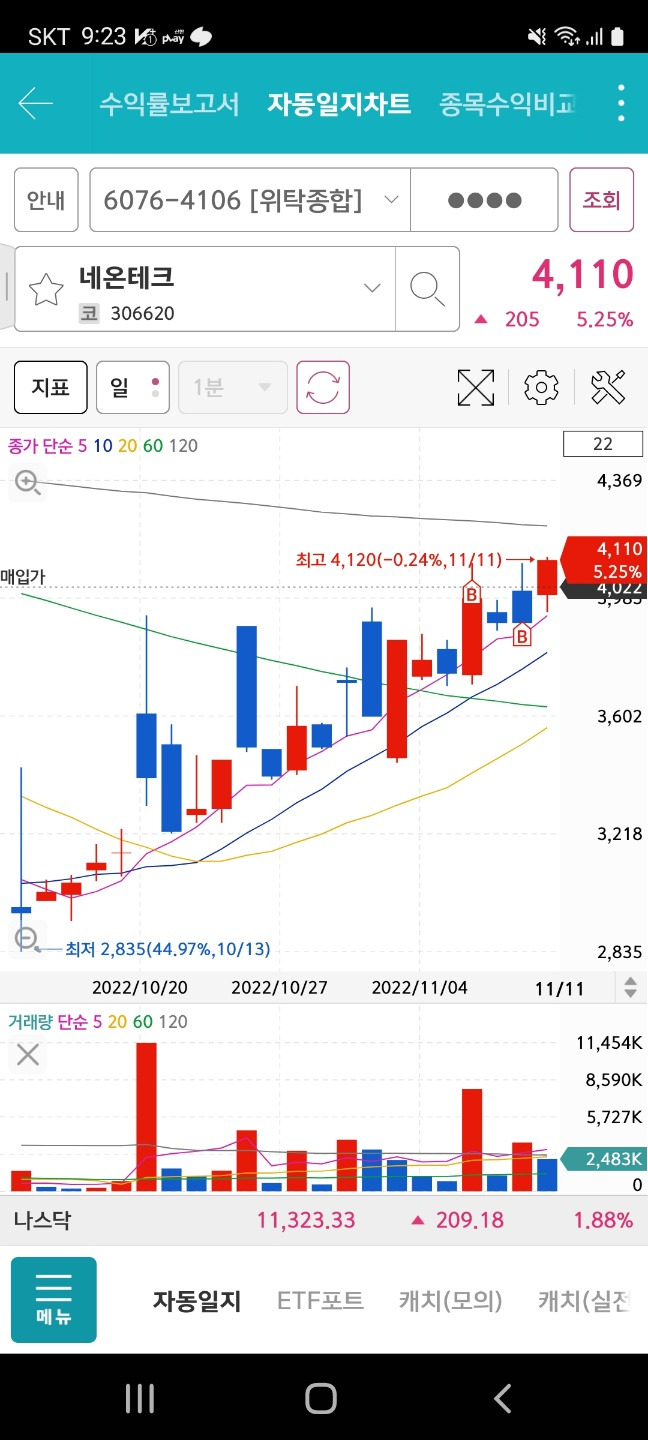This screenshot has height=1440, width=648.
Task: Open chart settings gear
Action: coord(541,387)
